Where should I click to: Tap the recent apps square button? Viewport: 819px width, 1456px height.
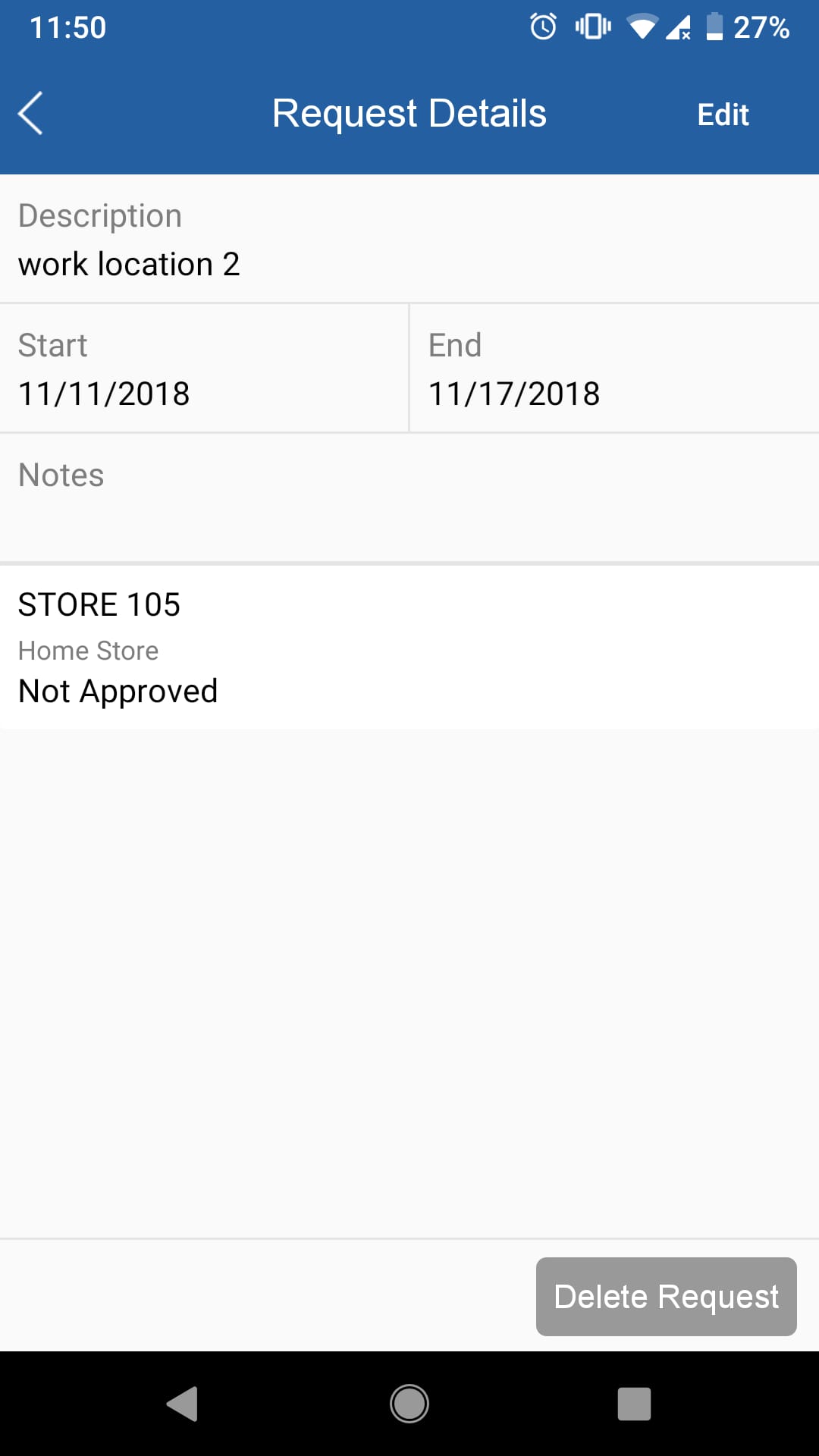pos(634,1404)
